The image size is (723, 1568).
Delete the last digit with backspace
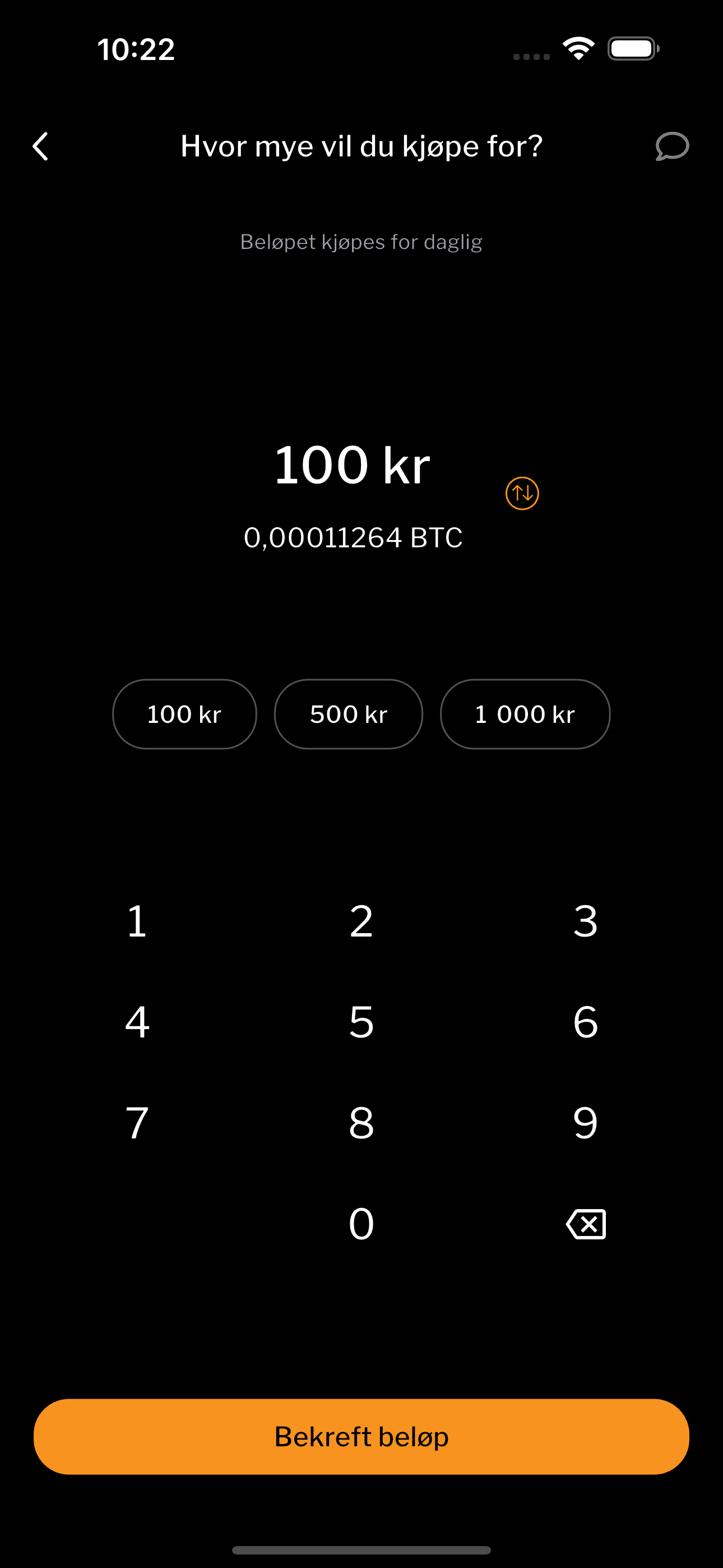pyautogui.click(x=586, y=1224)
